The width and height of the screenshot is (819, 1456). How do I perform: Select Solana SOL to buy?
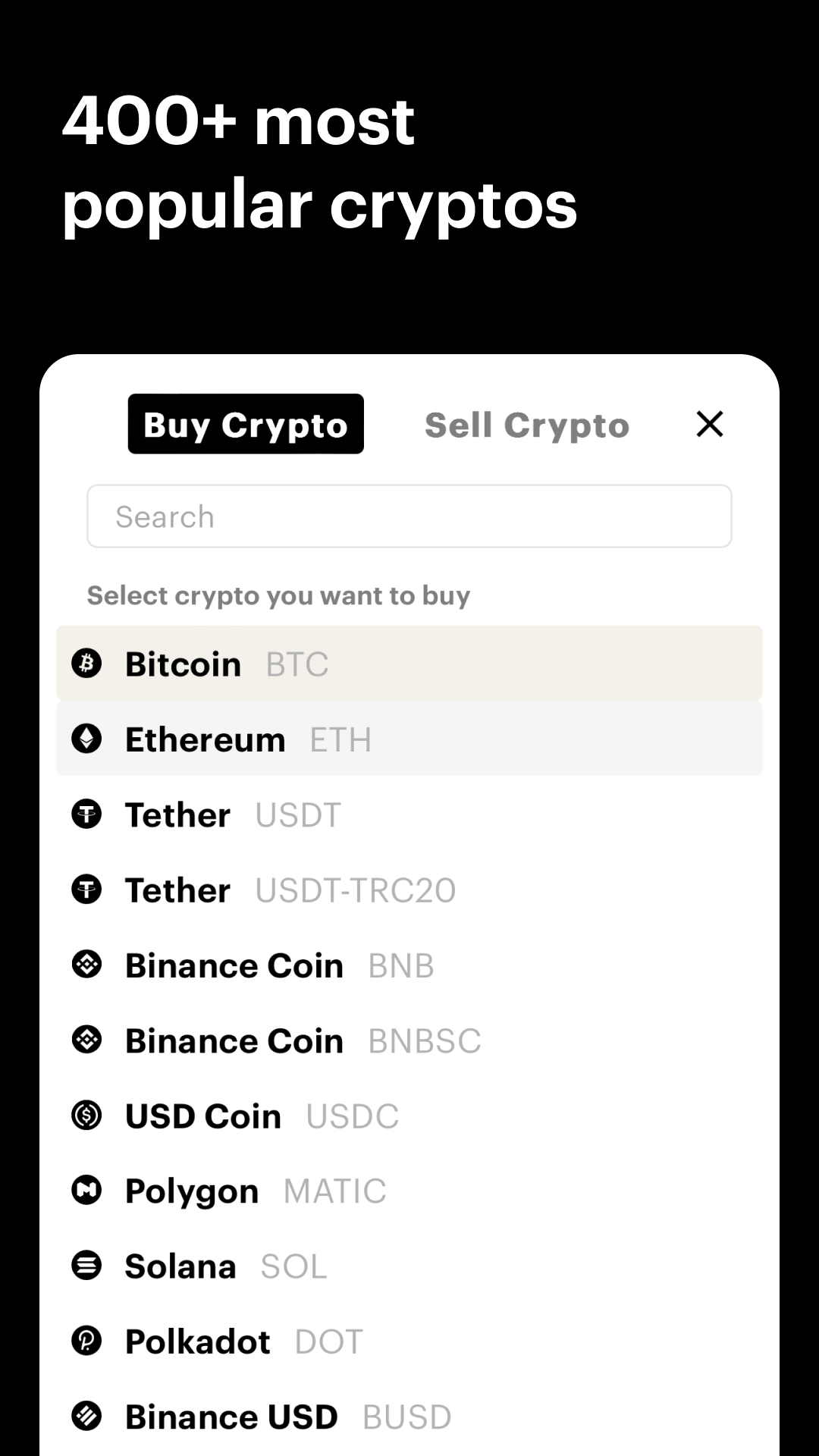click(x=409, y=1265)
